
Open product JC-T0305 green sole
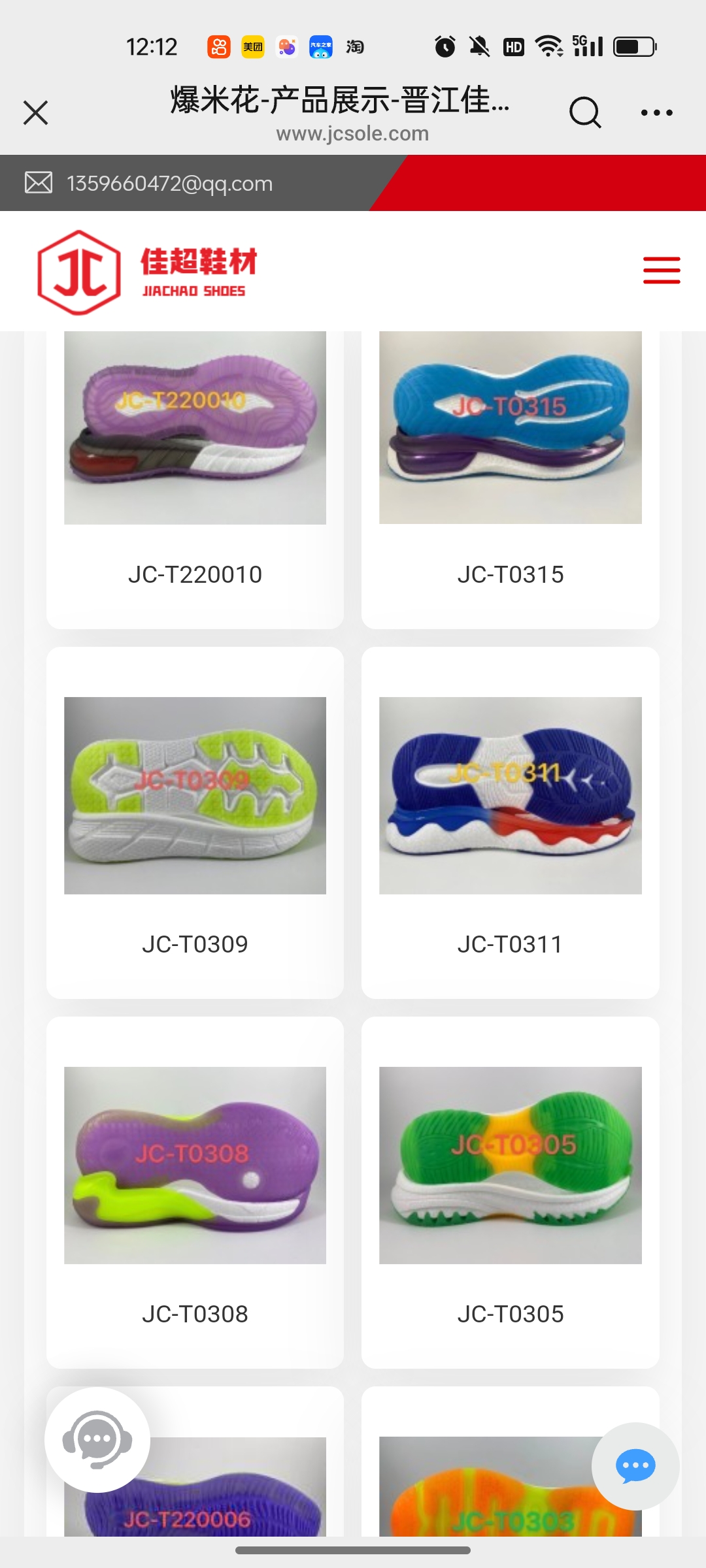(510, 1192)
